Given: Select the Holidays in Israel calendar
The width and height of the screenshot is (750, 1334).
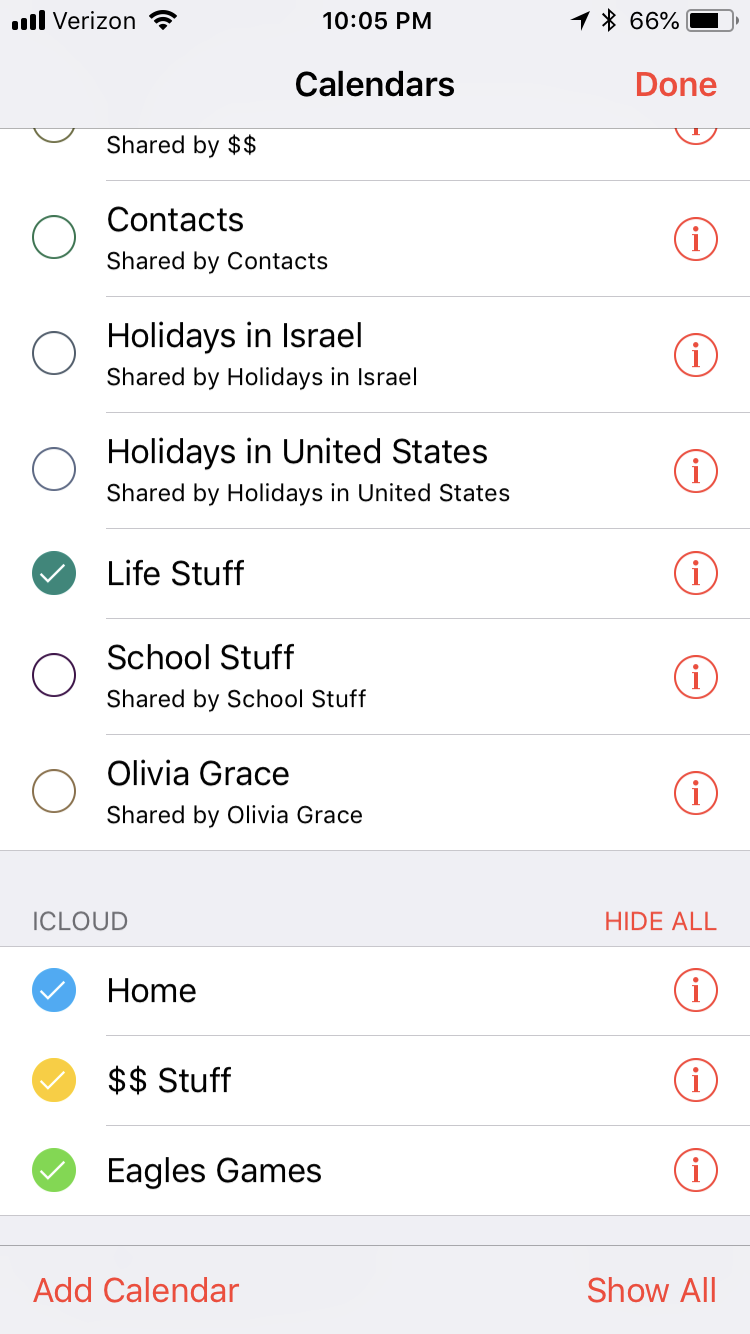Looking at the screenshot, I should pos(54,354).
